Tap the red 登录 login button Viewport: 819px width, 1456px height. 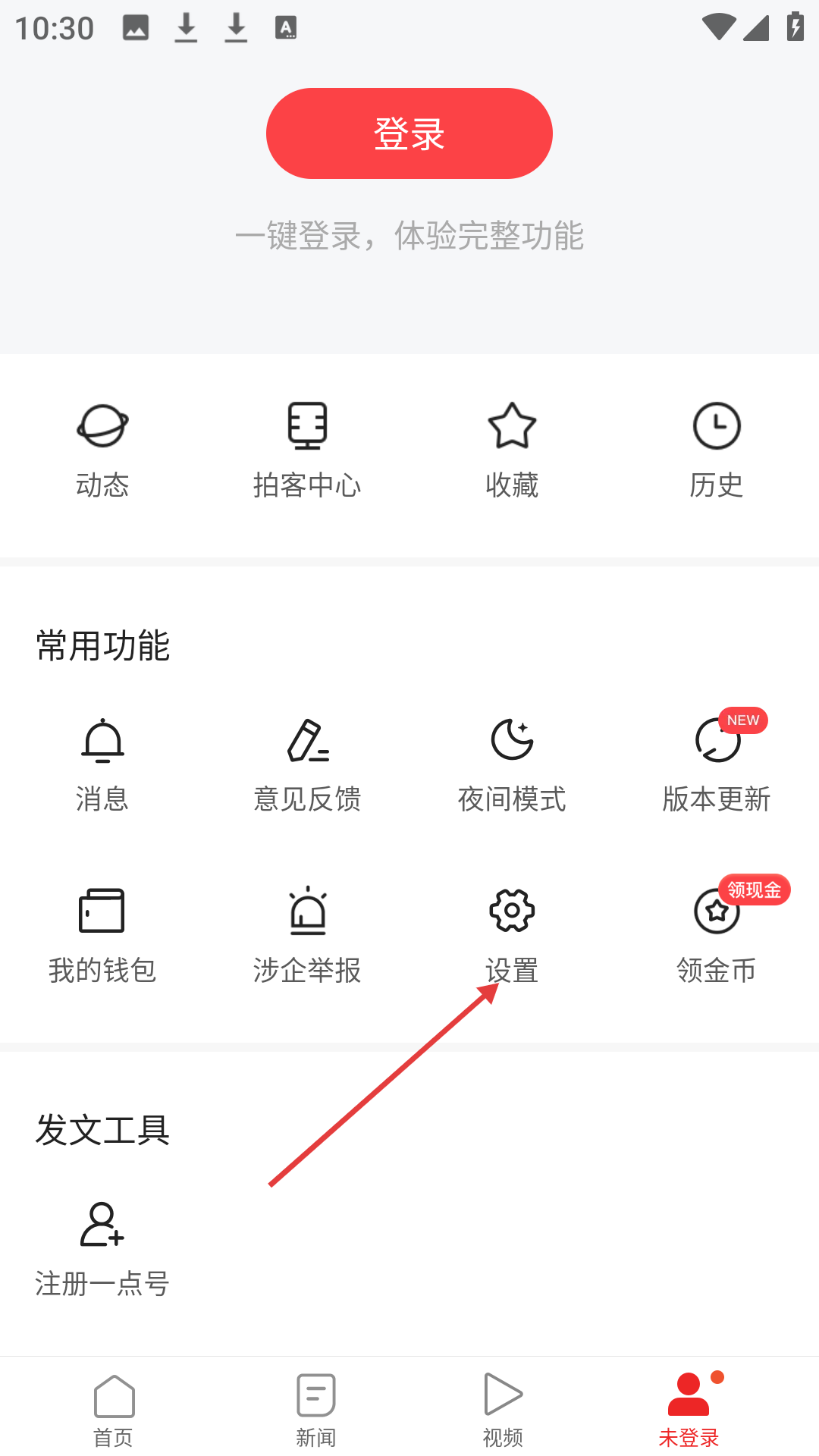[409, 133]
